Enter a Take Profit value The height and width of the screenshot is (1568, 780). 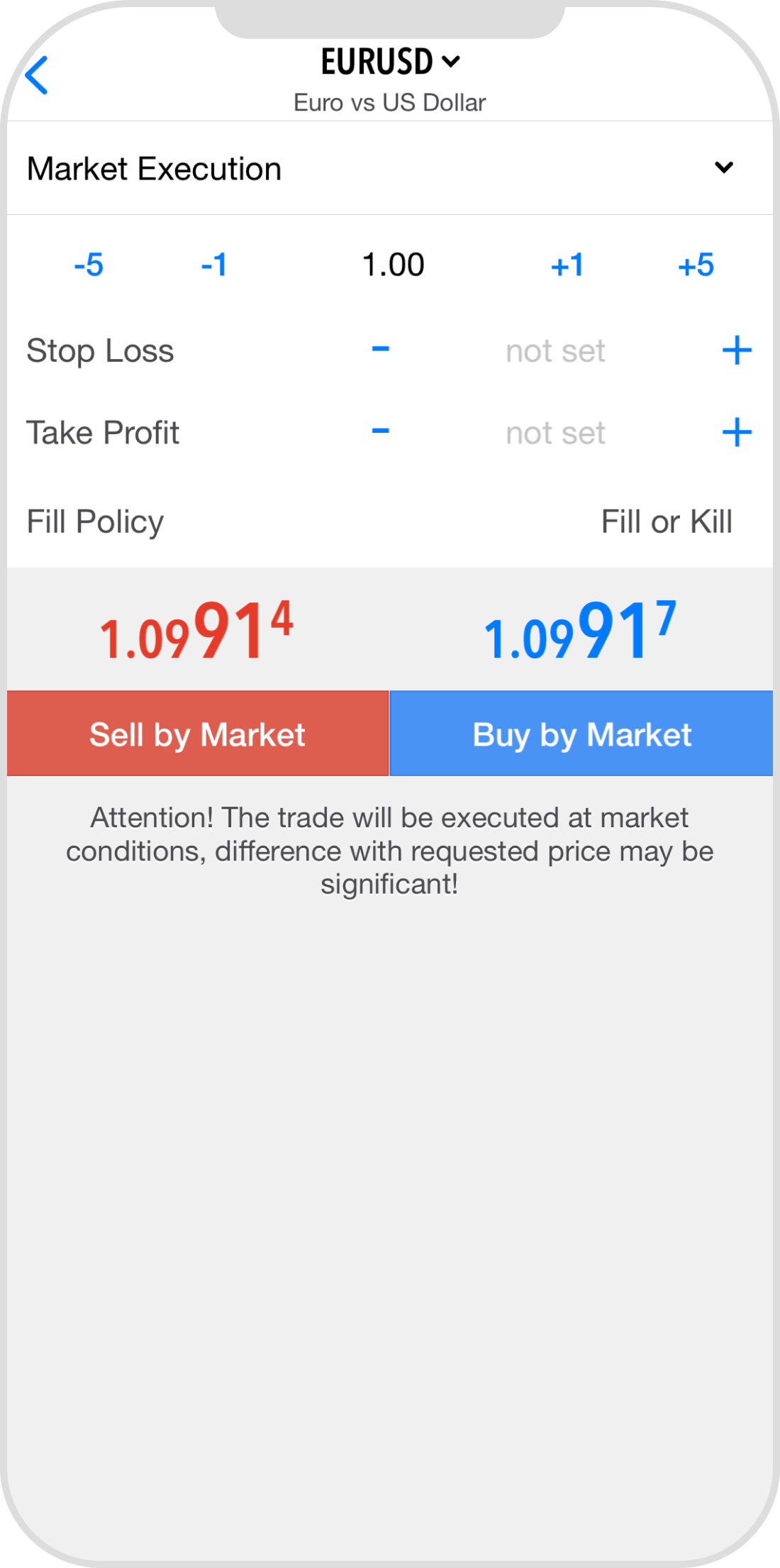coord(555,433)
